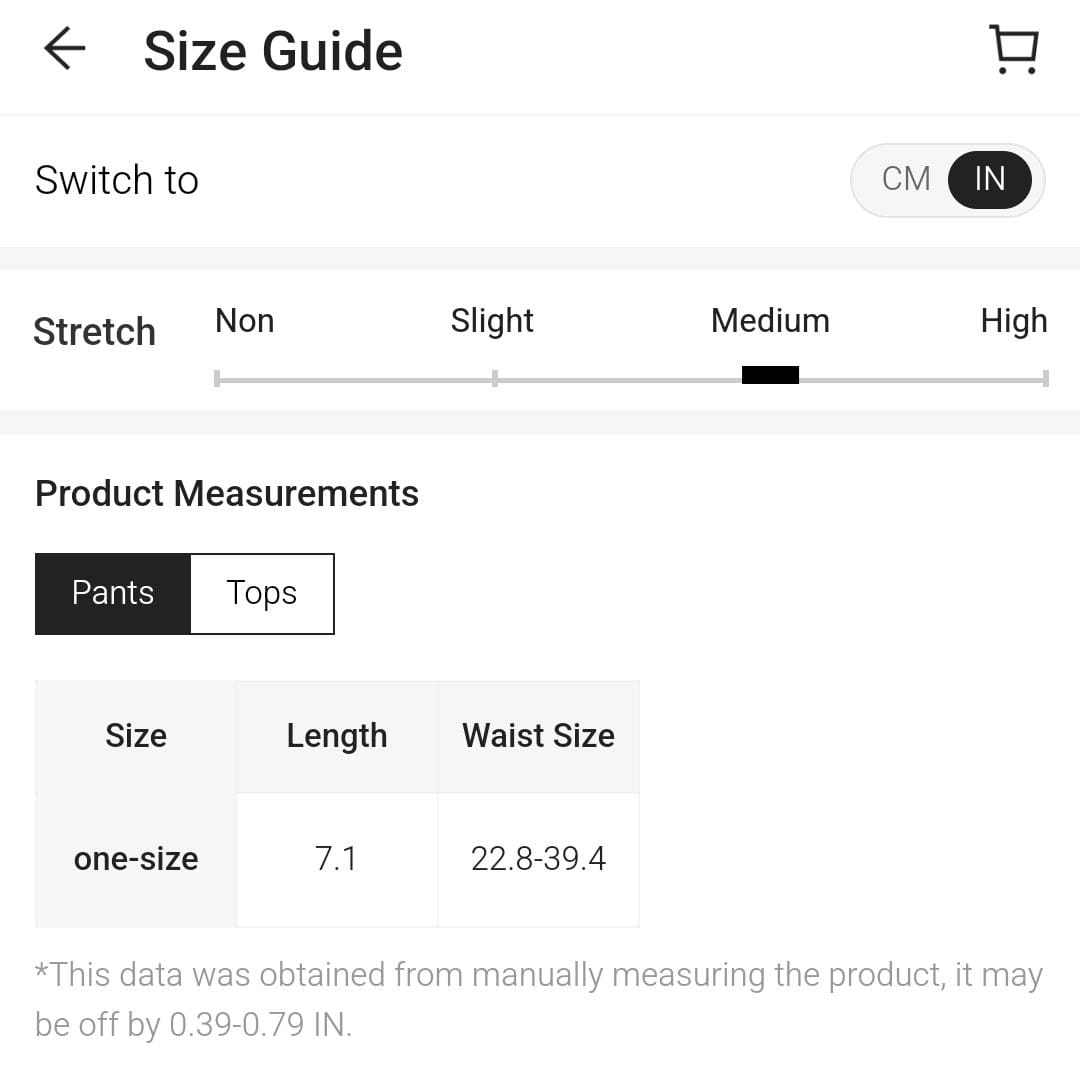
Task: Select the Pants measurements tab
Action: (113, 593)
